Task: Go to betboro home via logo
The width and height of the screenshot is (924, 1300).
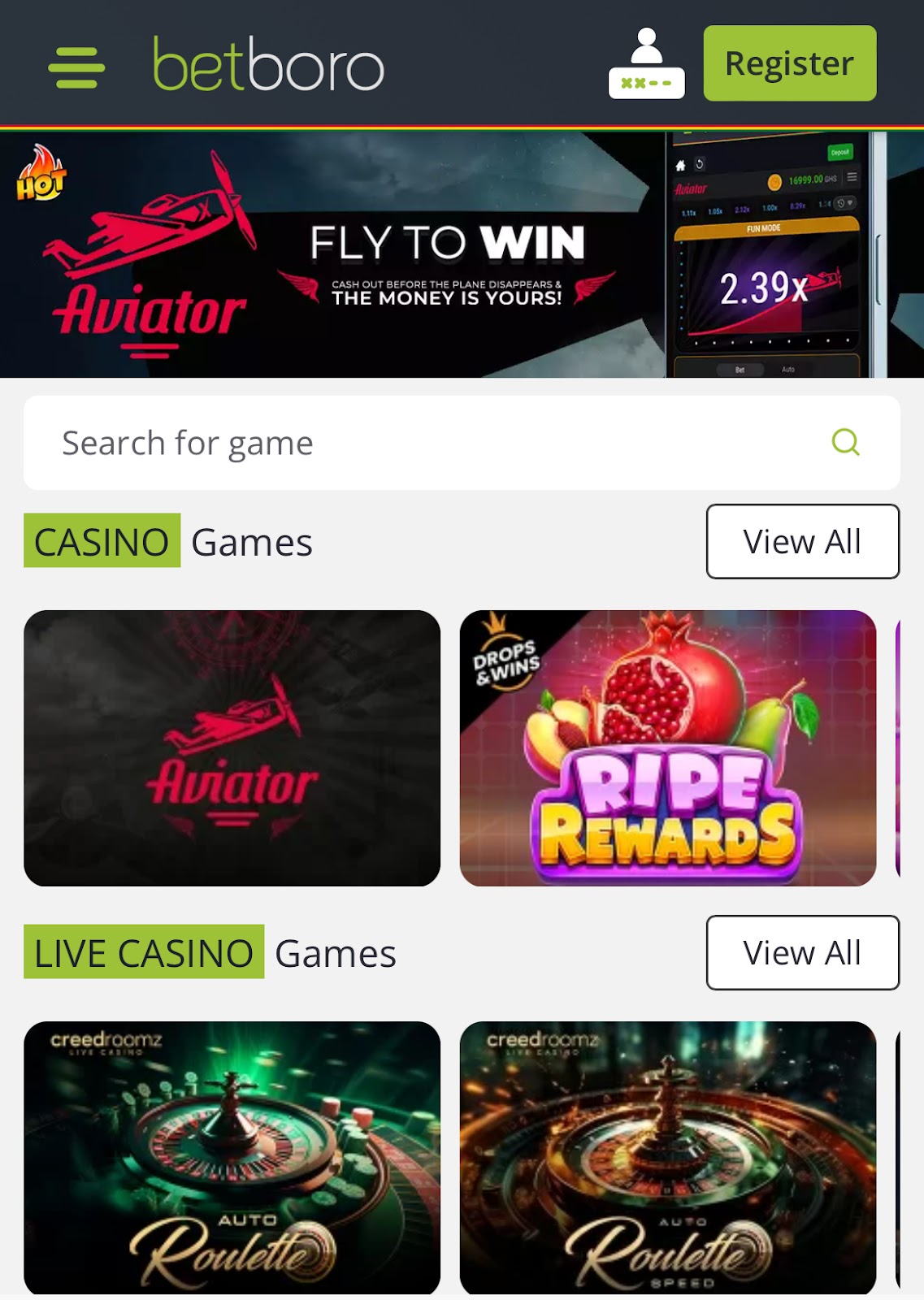Action: click(x=268, y=65)
